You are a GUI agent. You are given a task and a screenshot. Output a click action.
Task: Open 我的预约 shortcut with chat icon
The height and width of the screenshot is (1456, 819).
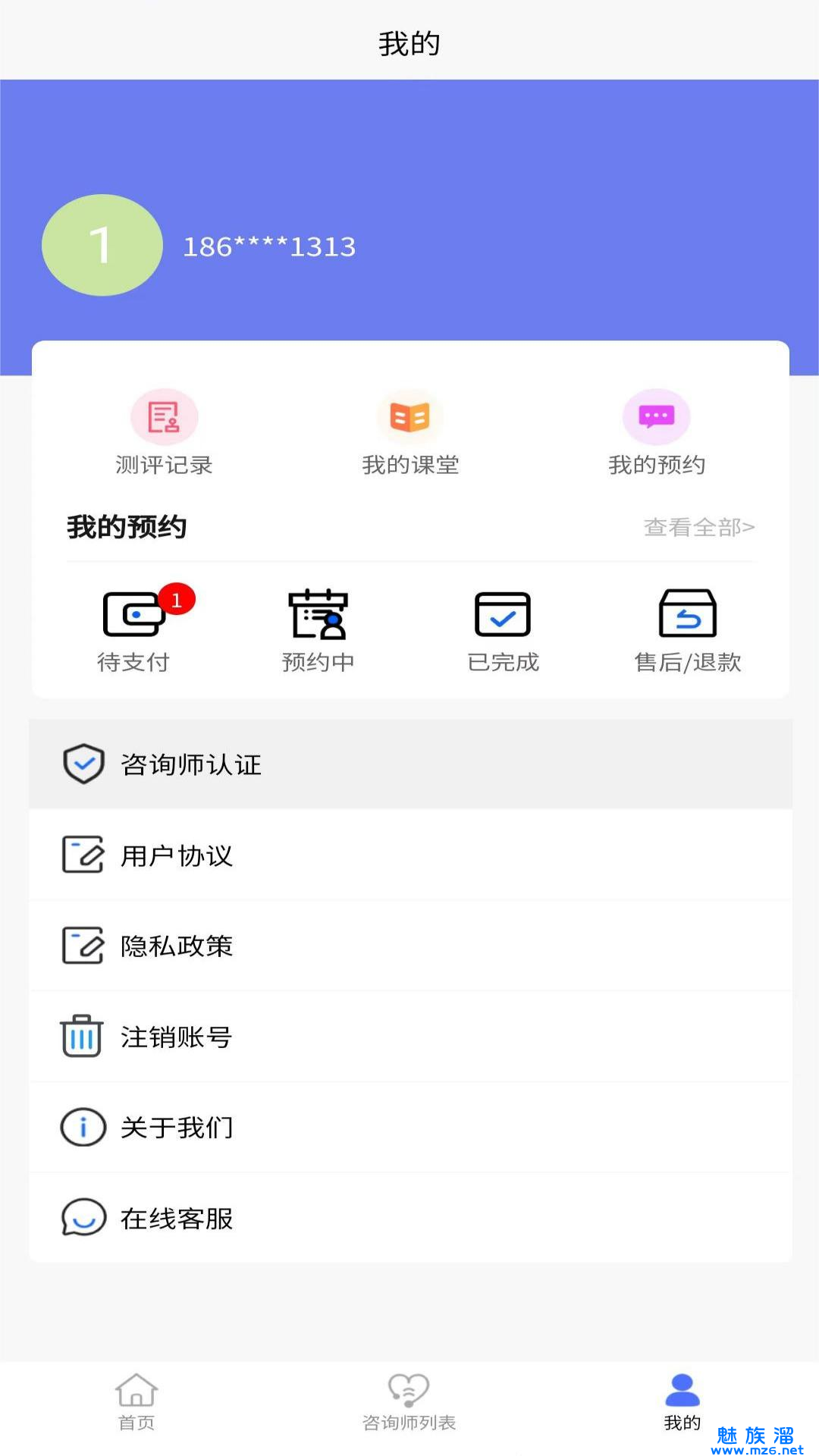pyautogui.click(x=657, y=432)
